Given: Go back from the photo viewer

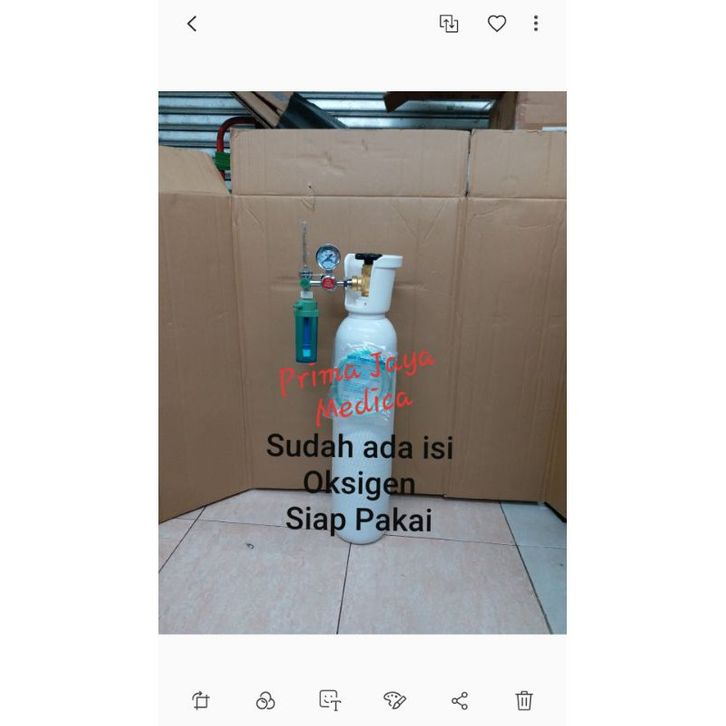Looking at the screenshot, I should tap(192, 24).
